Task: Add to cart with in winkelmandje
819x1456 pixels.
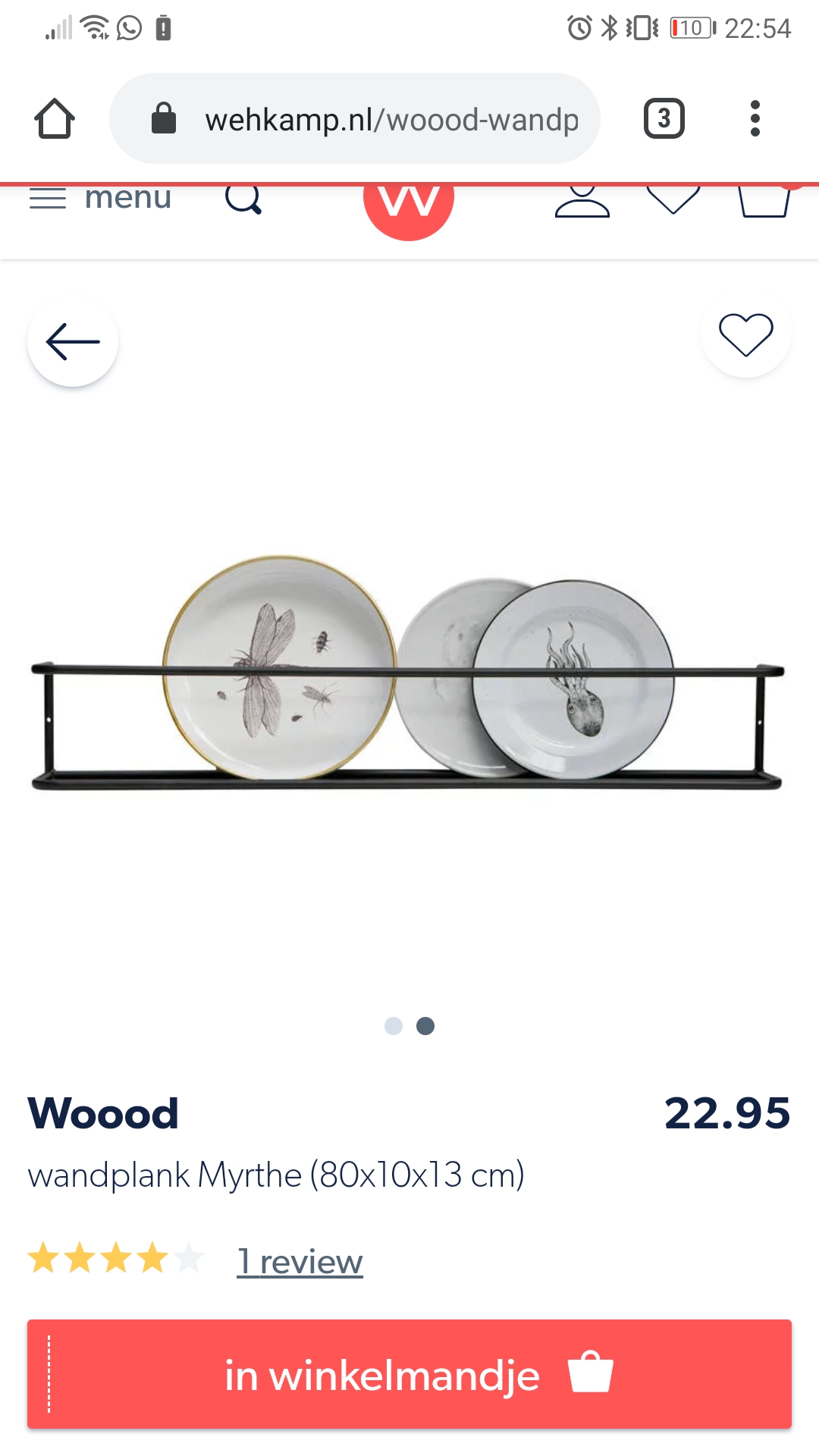Action: (409, 1374)
